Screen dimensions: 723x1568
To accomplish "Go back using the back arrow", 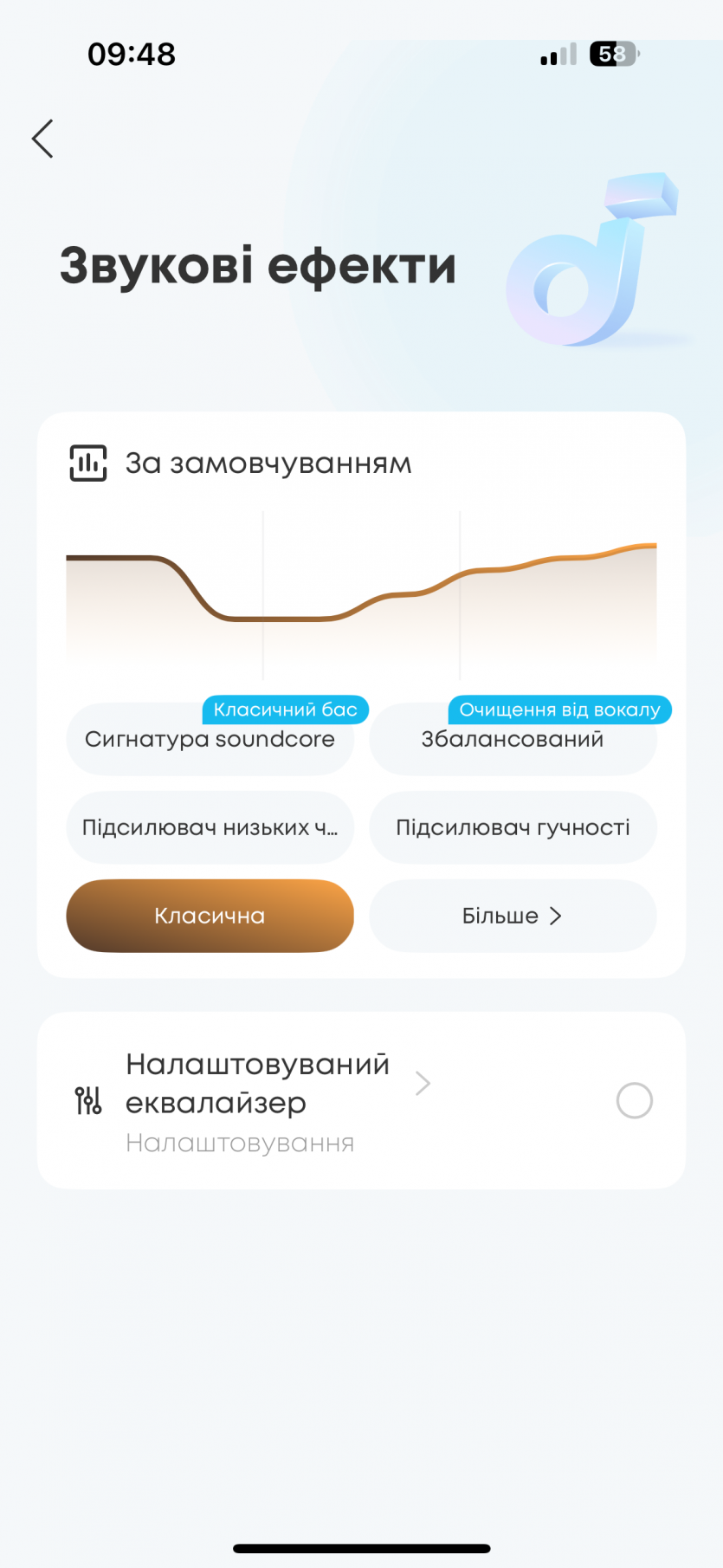I will coord(42,139).
